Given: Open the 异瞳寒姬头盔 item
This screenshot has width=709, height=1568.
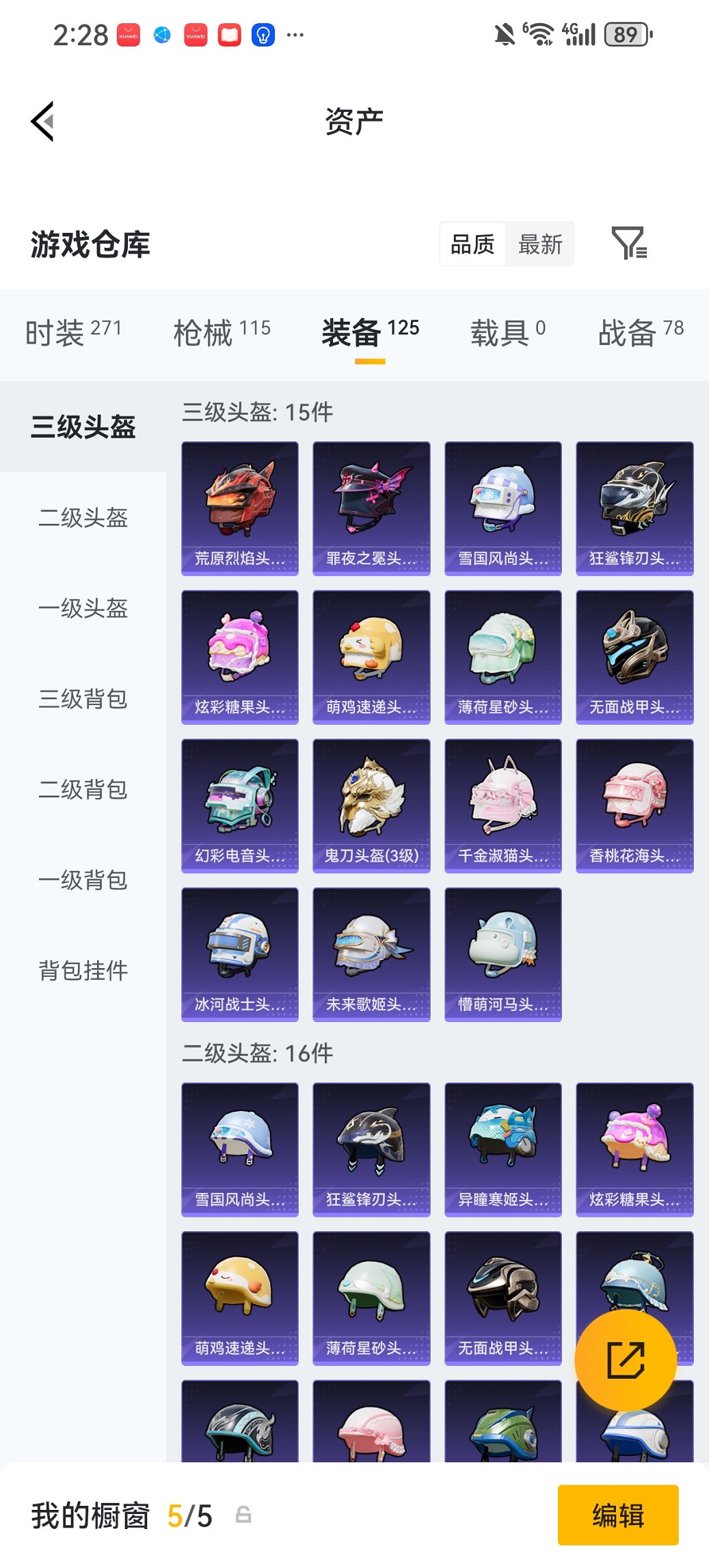Looking at the screenshot, I should [503, 1149].
